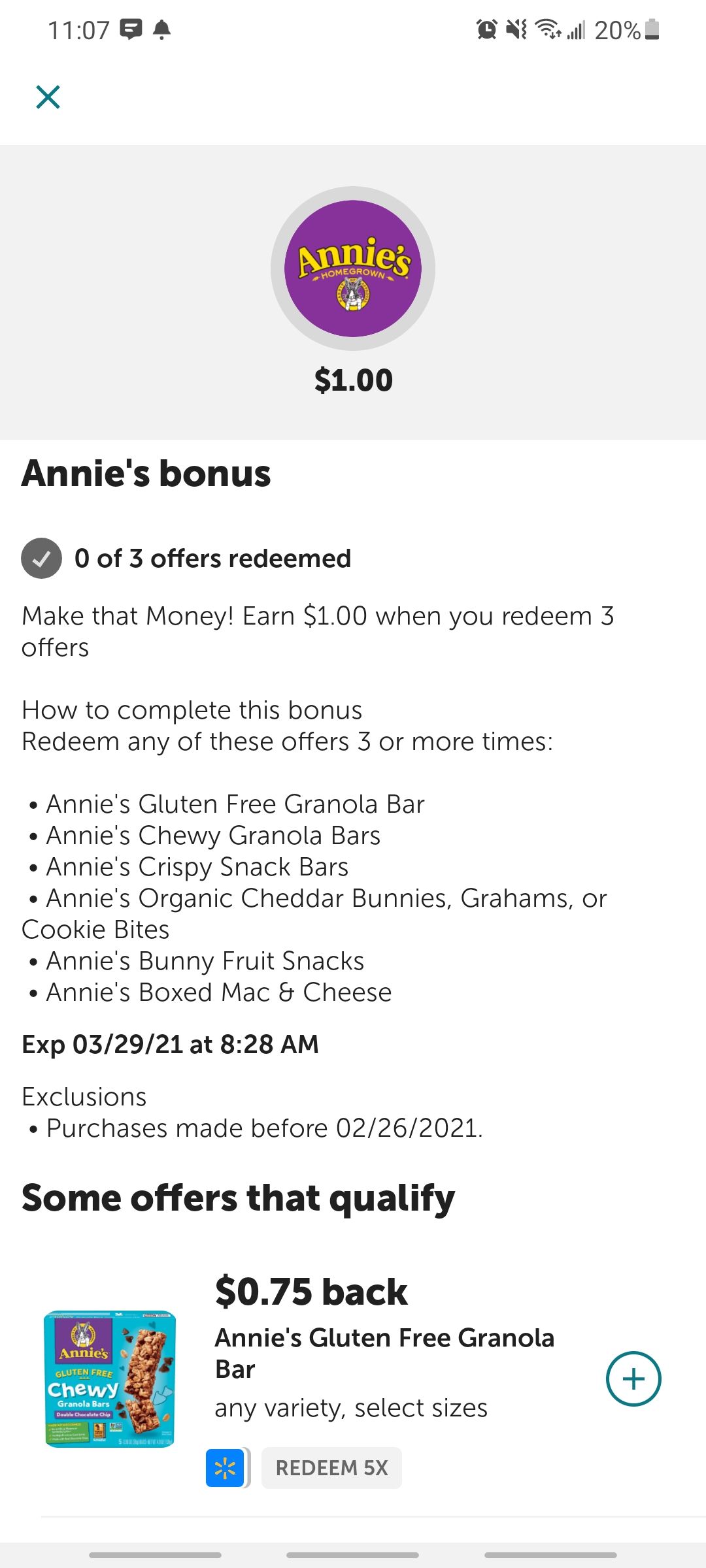
Task: Tap the plus icon to add the offer
Action: 633,1379
